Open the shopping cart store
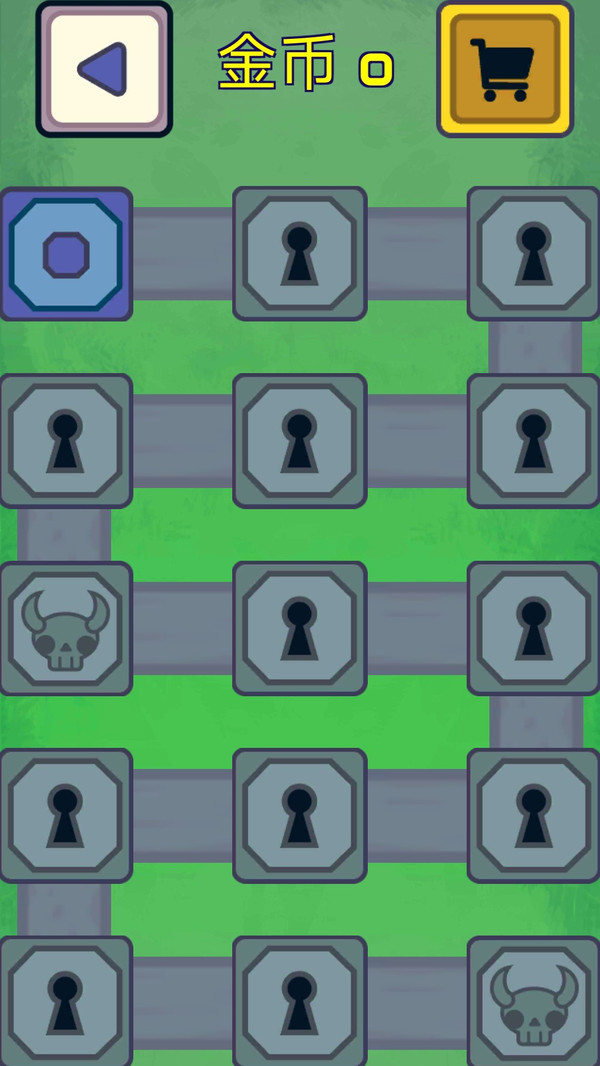The width and height of the screenshot is (600, 1066). point(505,69)
